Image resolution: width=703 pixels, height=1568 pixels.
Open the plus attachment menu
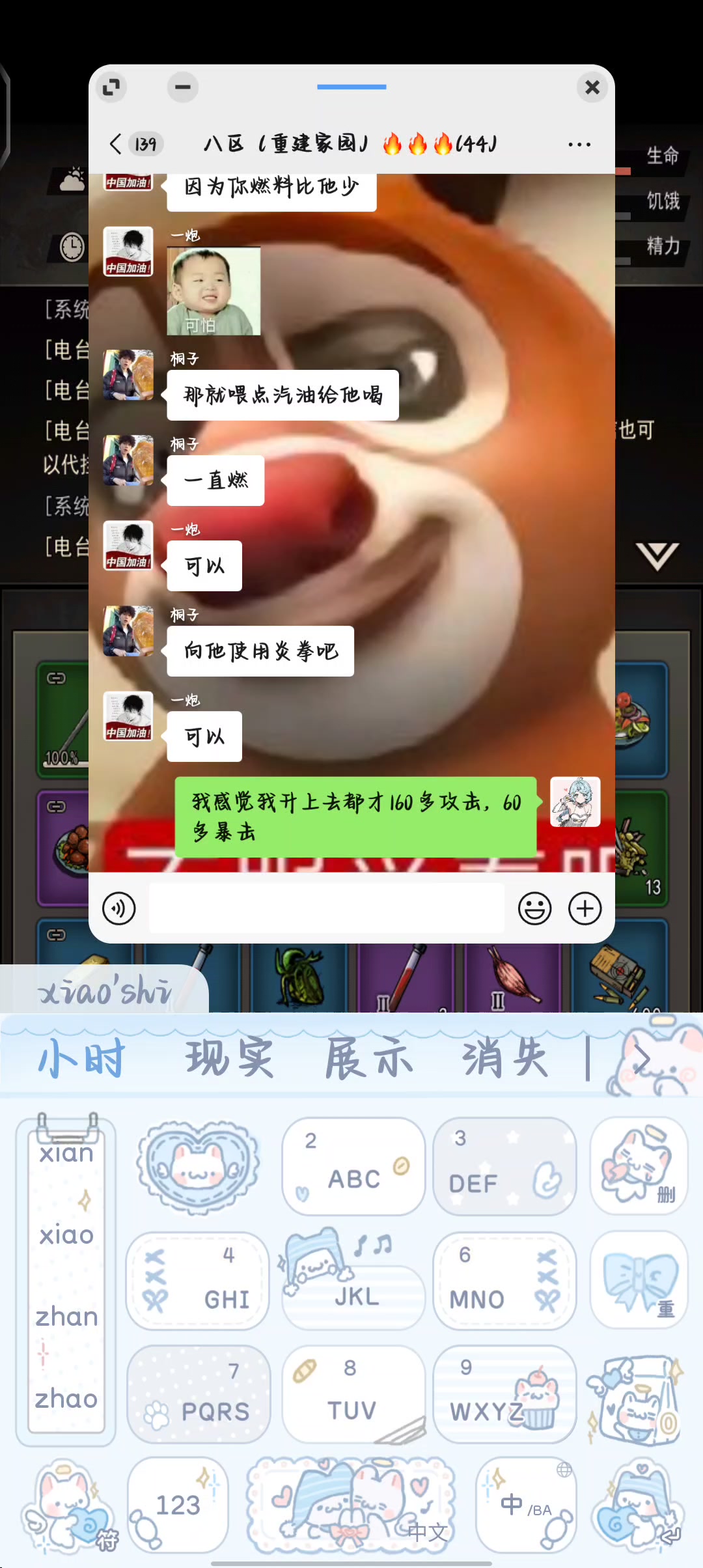585,908
